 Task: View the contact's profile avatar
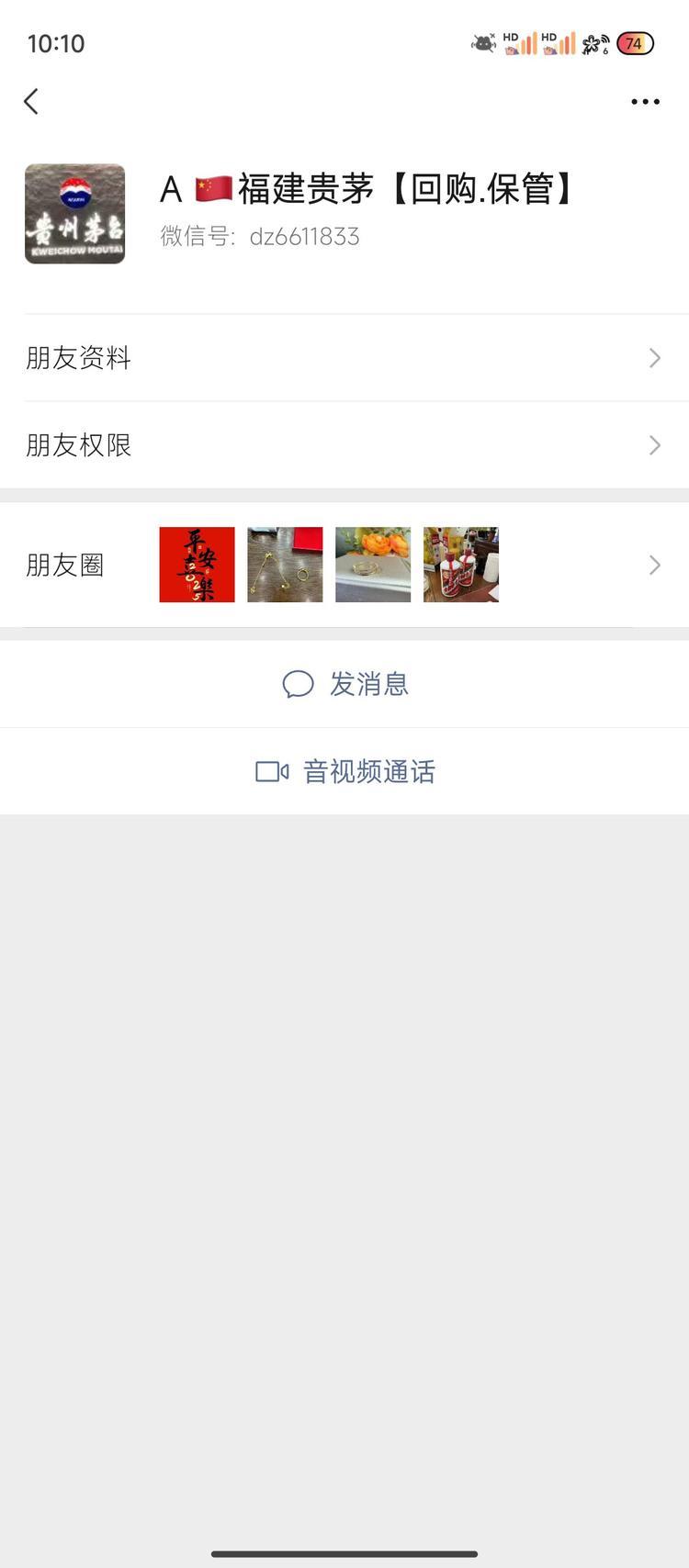[74, 214]
